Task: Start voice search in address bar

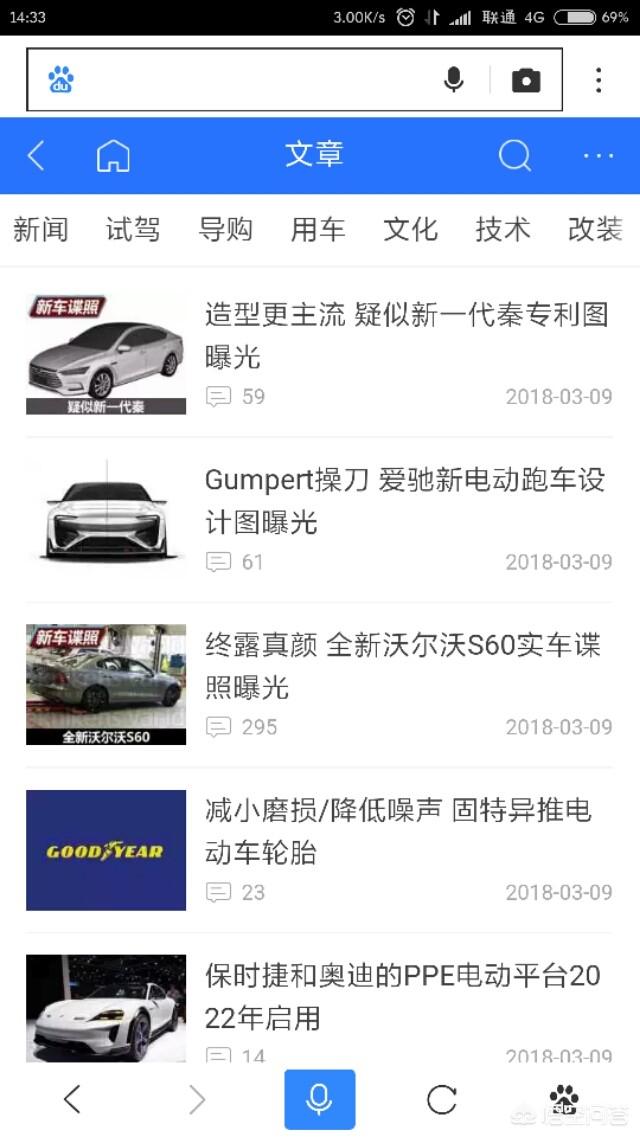Action: (x=454, y=80)
